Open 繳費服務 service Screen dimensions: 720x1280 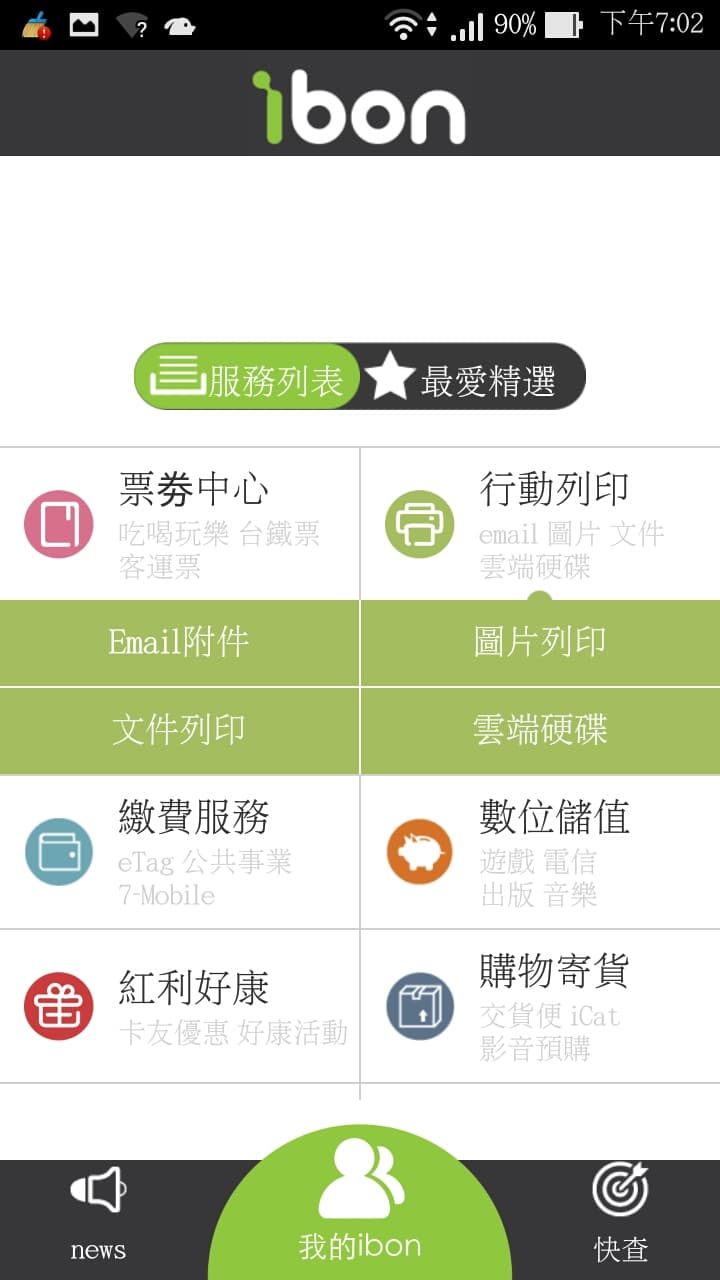[x=179, y=852]
